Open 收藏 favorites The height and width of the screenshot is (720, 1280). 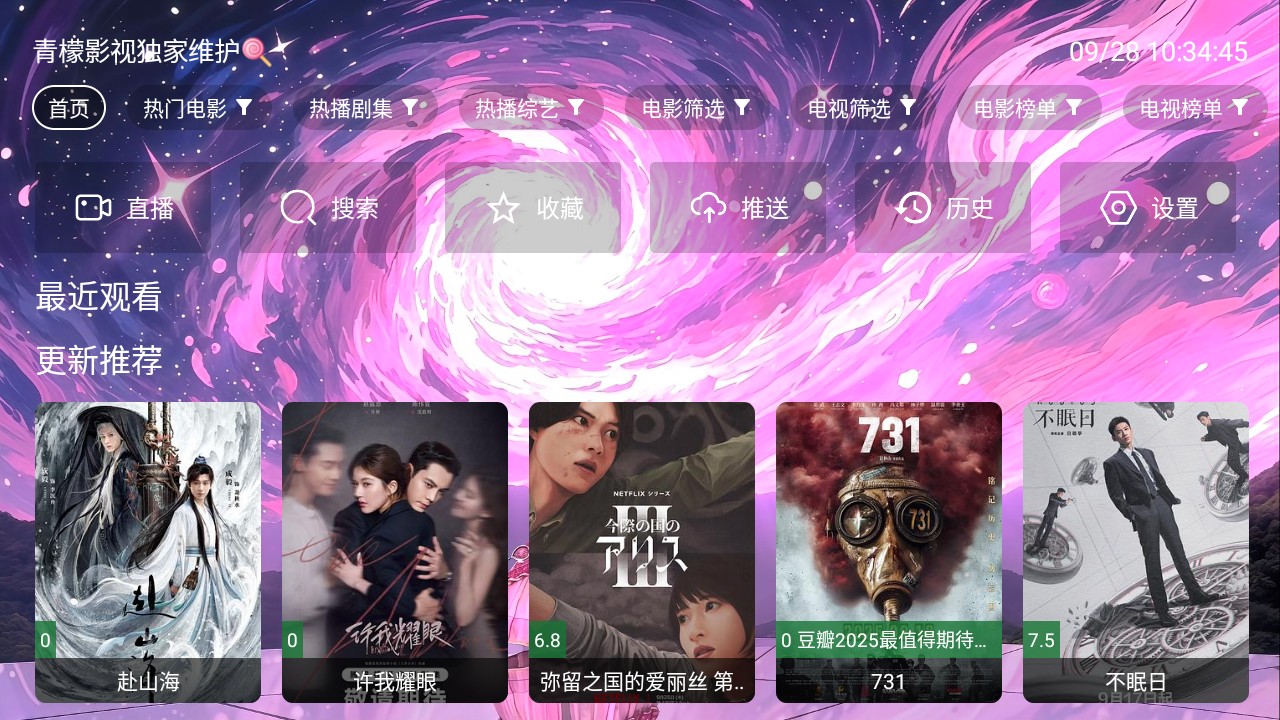coord(534,208)
